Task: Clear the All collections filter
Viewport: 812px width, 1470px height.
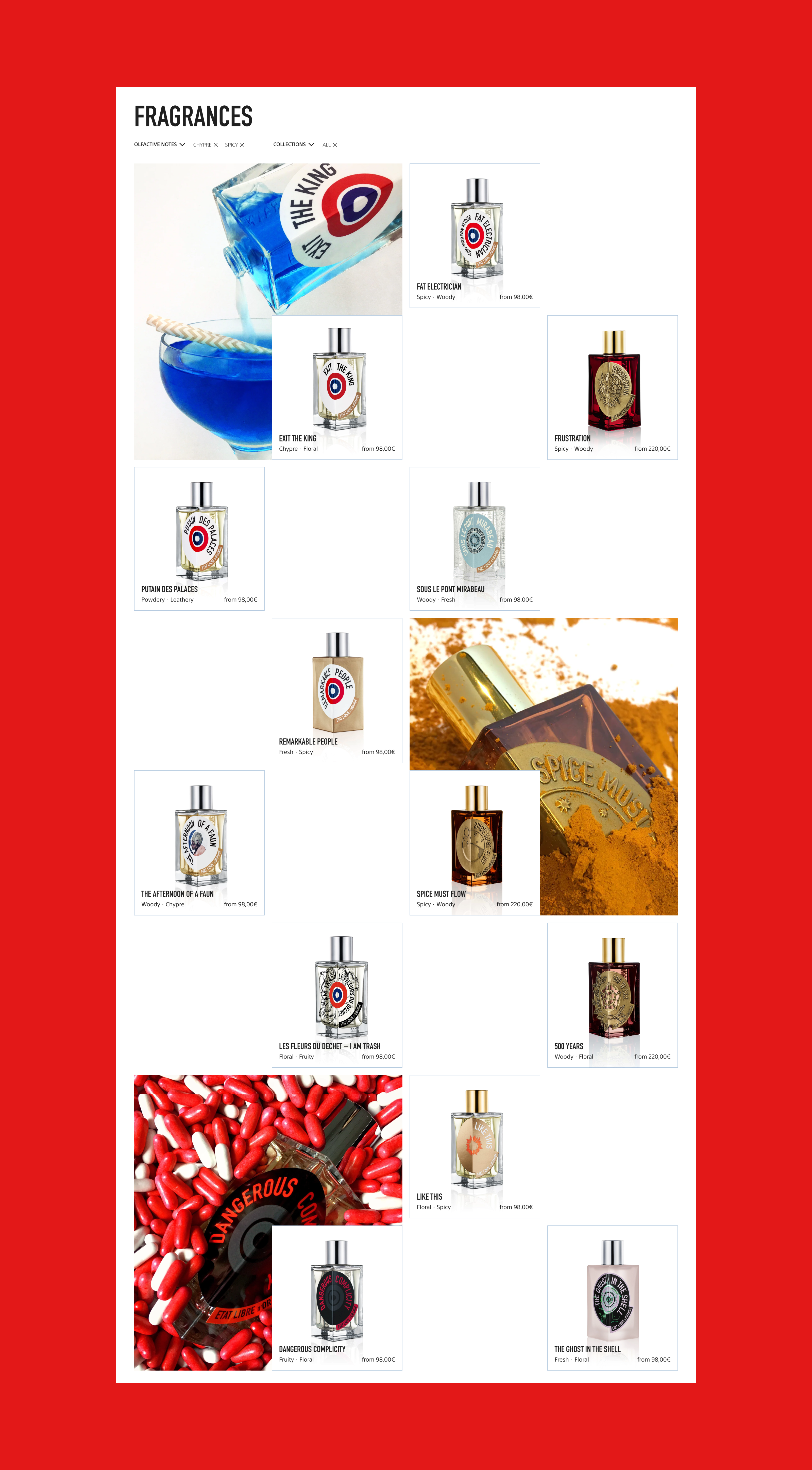Action: [x=335, y=145]
